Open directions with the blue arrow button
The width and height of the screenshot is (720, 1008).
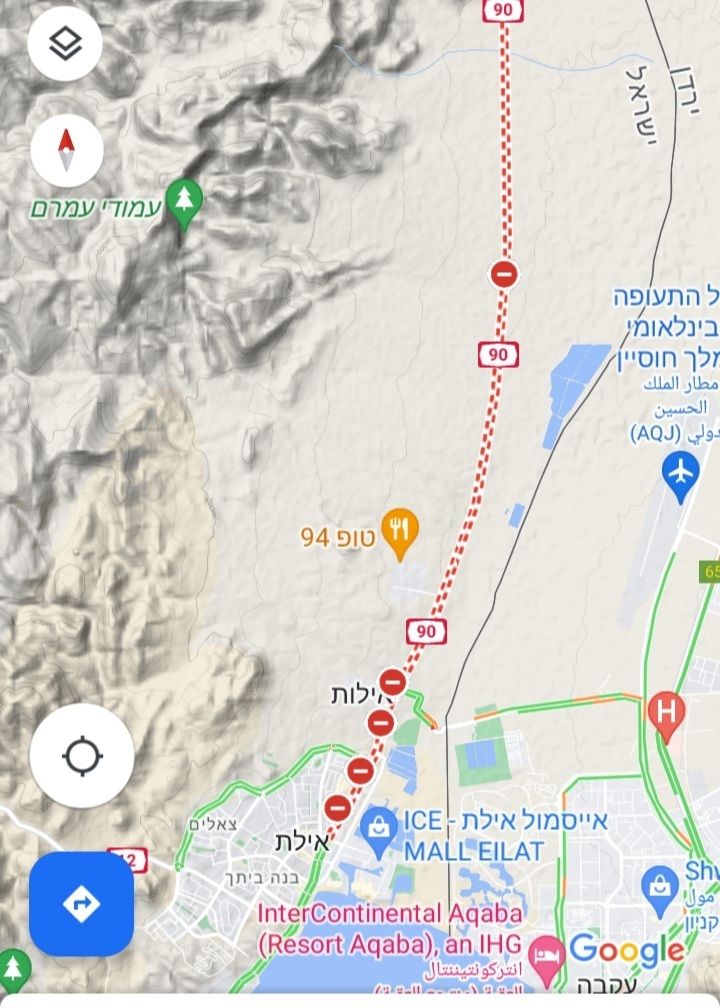[x=81, y=904]
